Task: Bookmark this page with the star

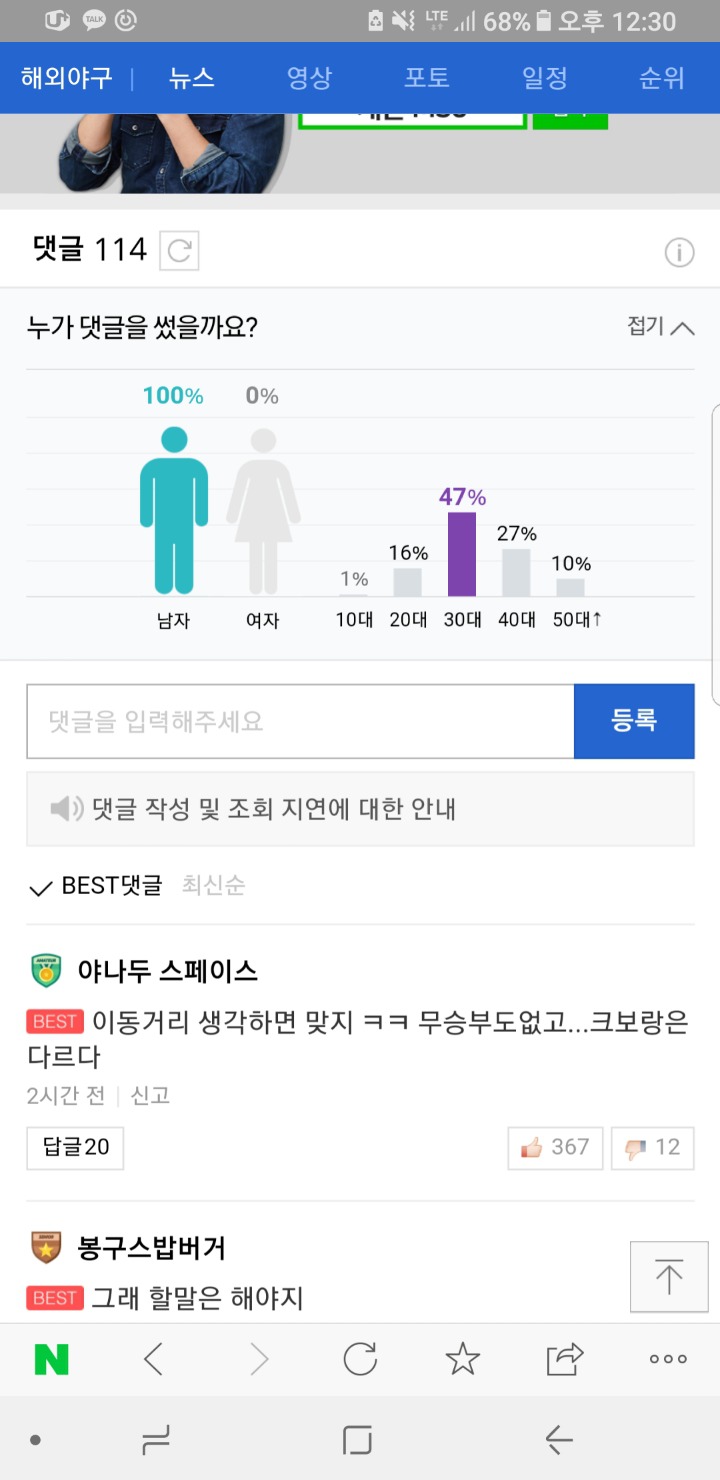Action: click(462, 1359)
